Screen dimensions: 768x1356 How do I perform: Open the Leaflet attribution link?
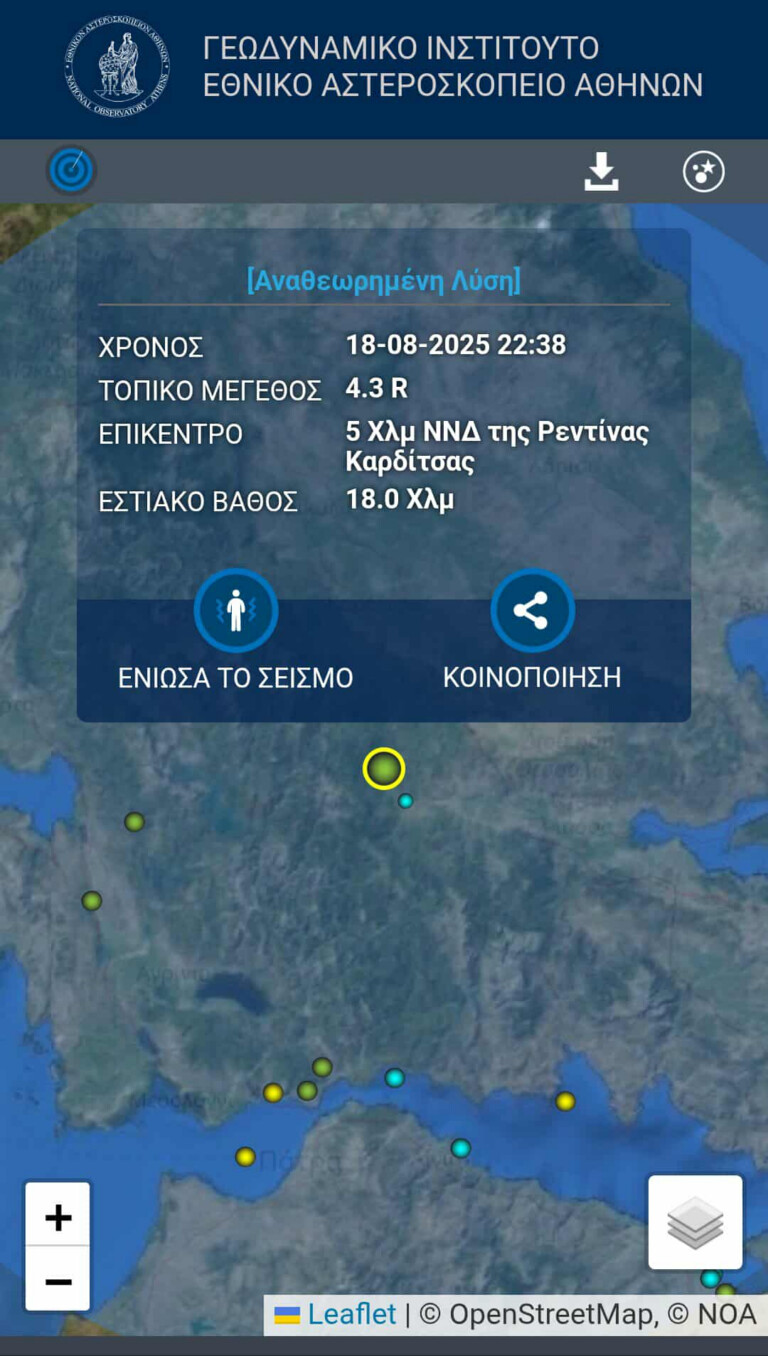pos(351,1314)
